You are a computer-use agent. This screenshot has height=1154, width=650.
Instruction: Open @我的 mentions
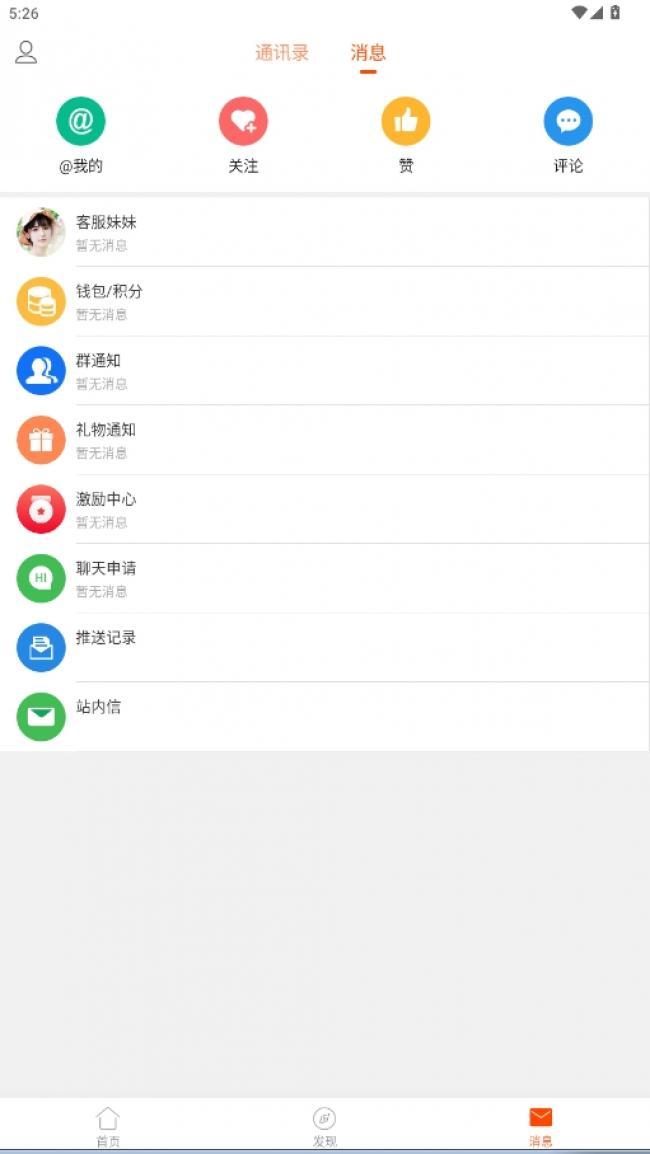81,136
